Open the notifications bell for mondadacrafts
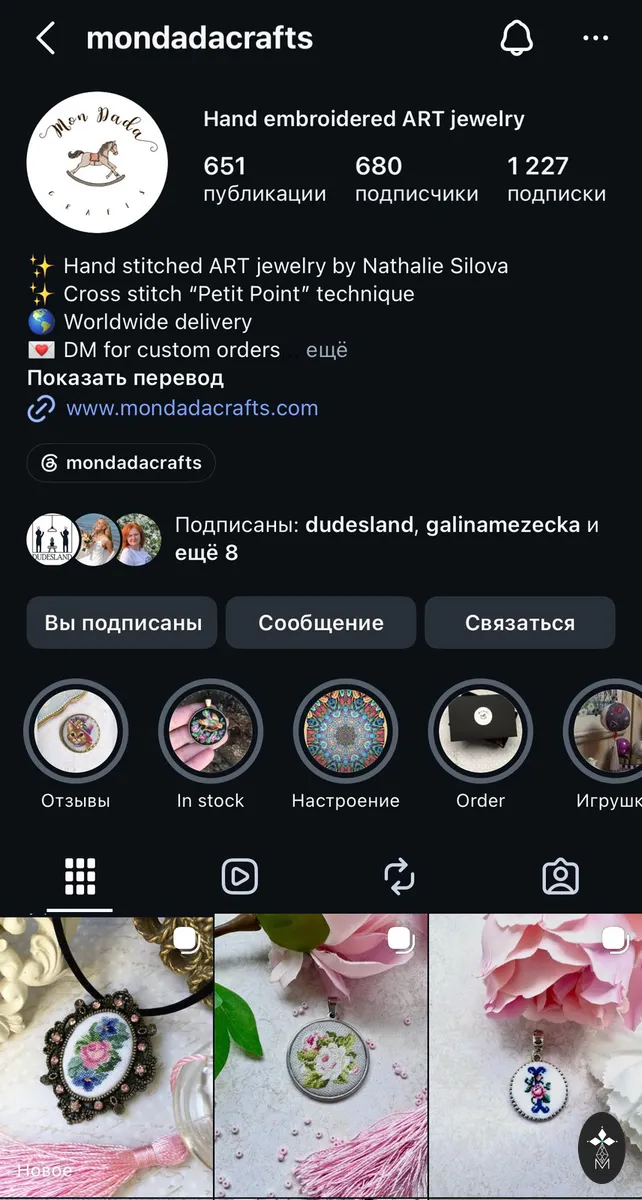 (516, 38)
